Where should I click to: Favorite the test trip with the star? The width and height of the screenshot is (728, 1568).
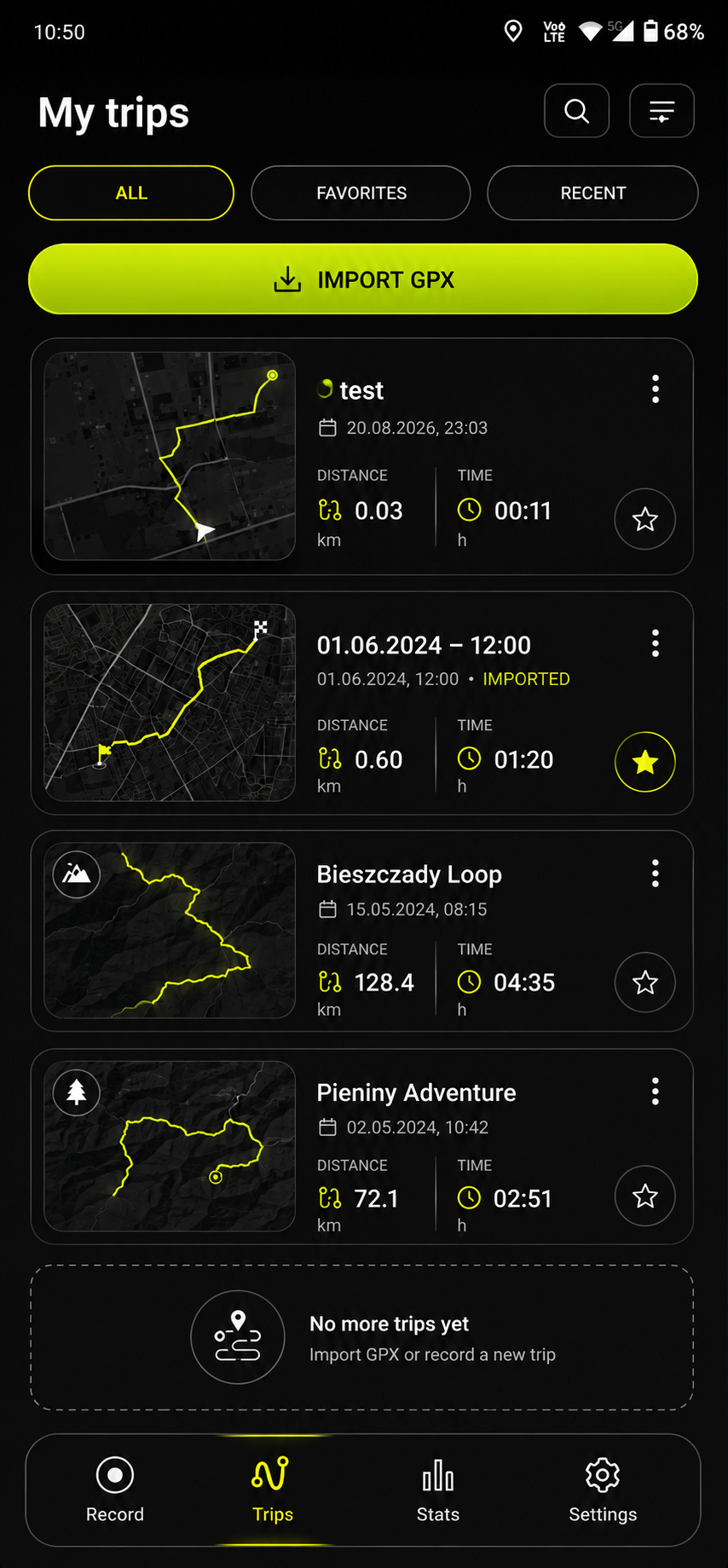645,519
